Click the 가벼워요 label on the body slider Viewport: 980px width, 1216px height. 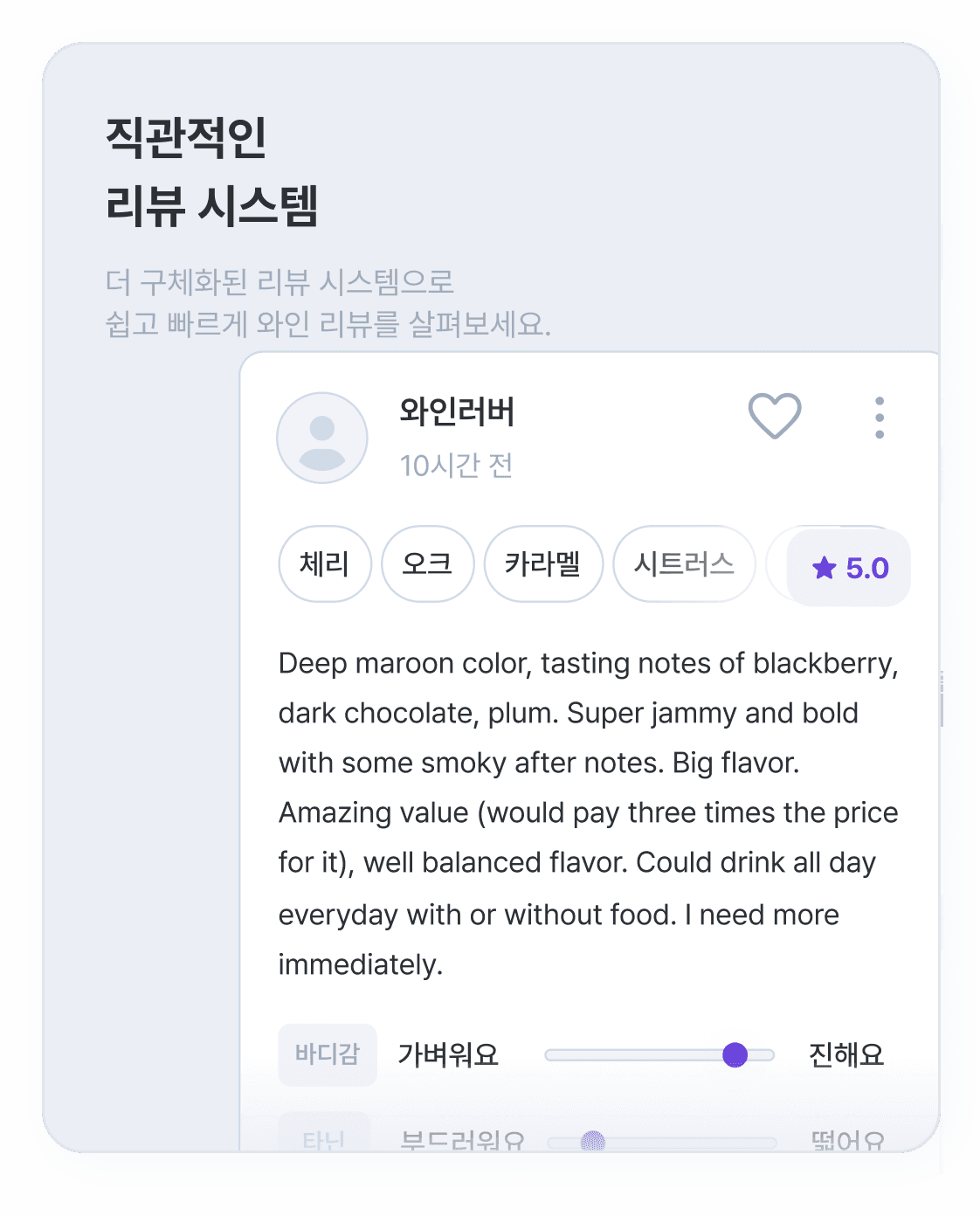click(x=449, y=1054)
